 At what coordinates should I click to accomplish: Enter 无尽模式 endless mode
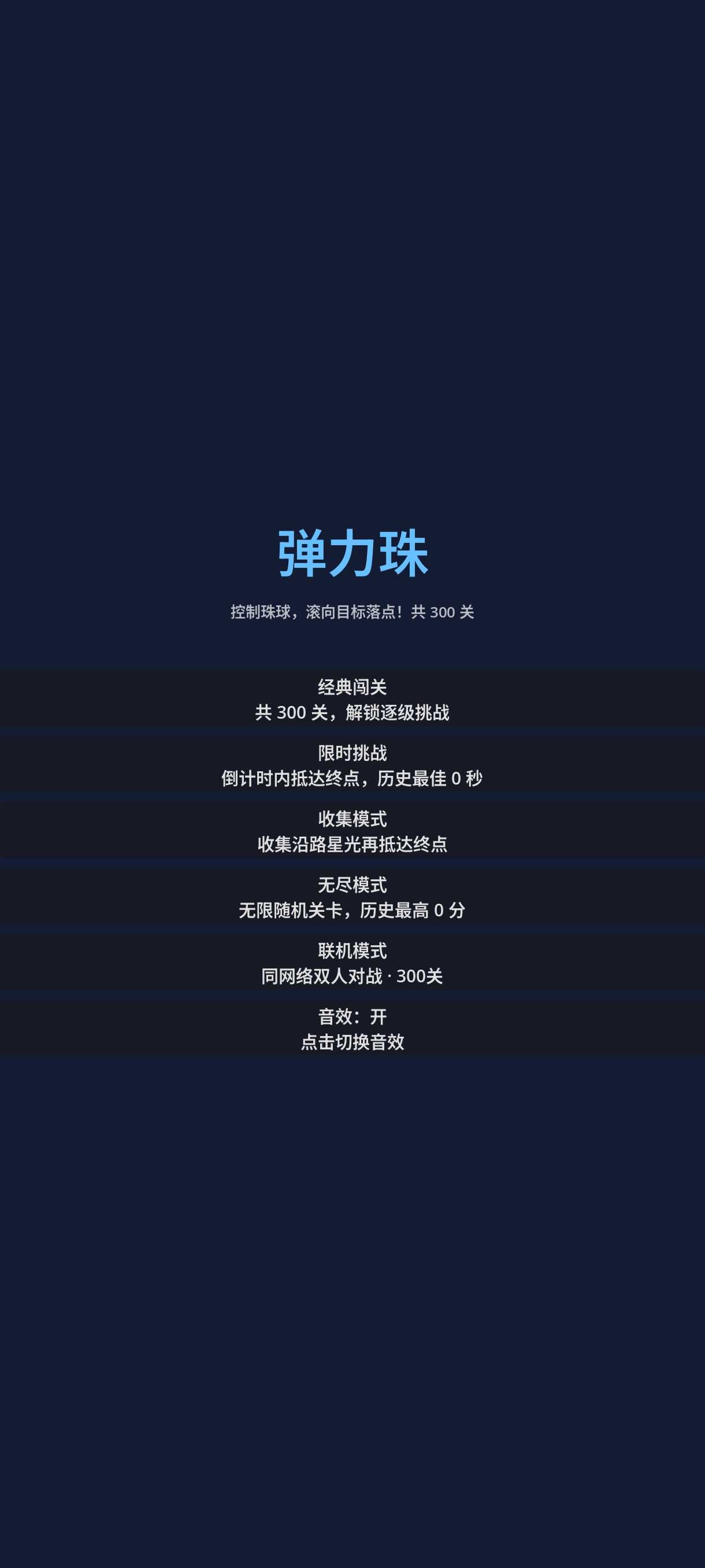[352, 897]
